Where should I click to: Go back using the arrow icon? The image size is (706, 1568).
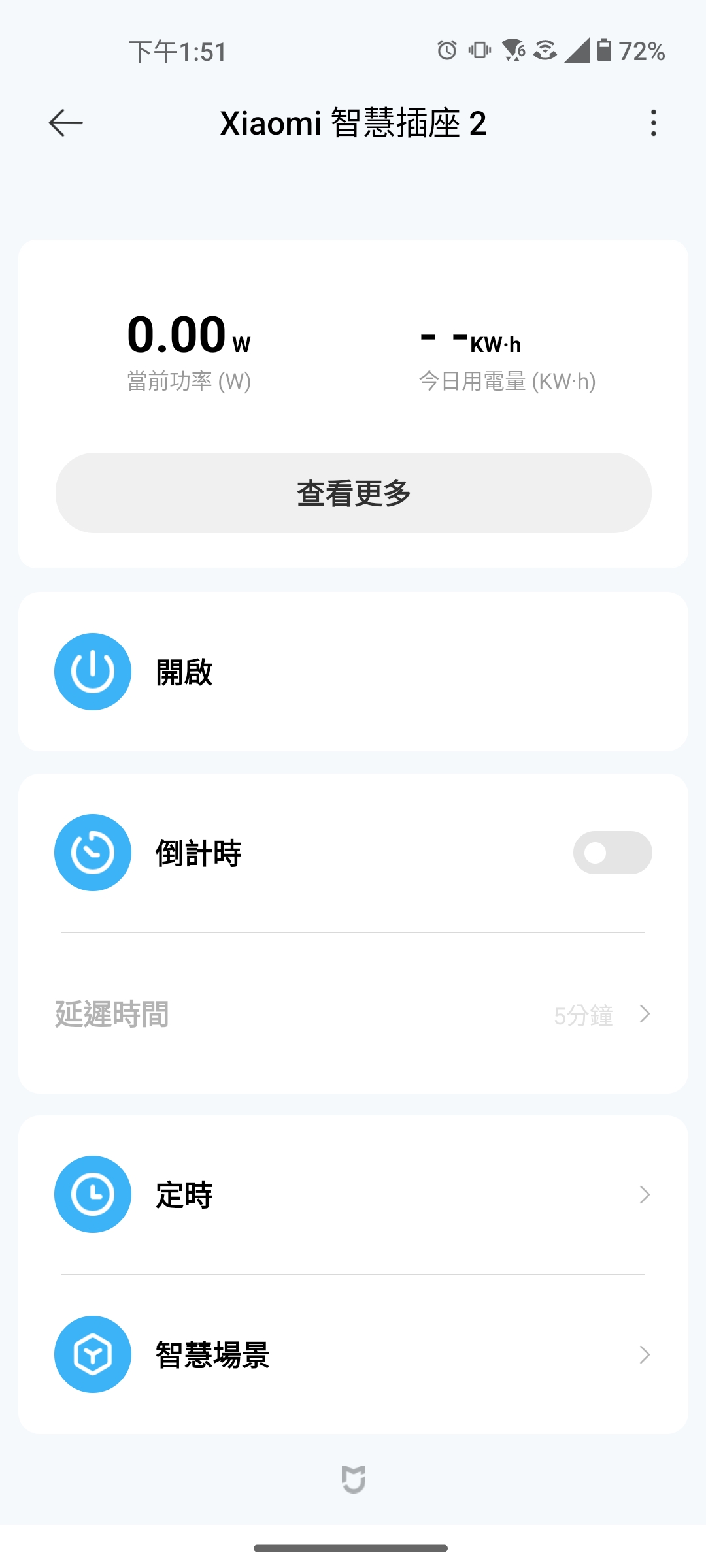tap(66, 123)
